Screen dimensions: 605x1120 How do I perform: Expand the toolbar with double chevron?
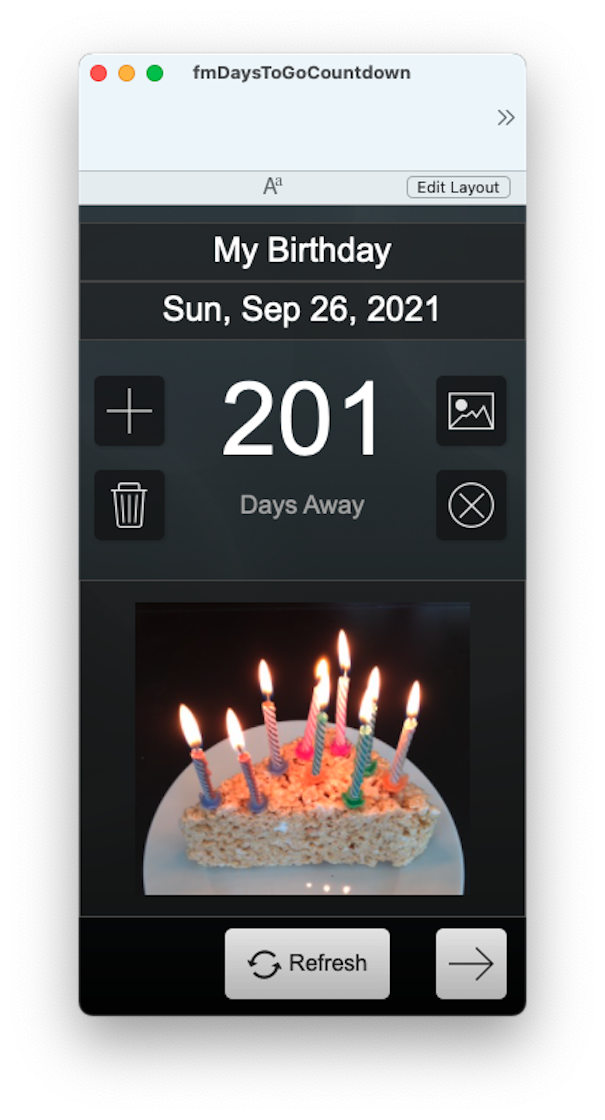click(506, 118)
